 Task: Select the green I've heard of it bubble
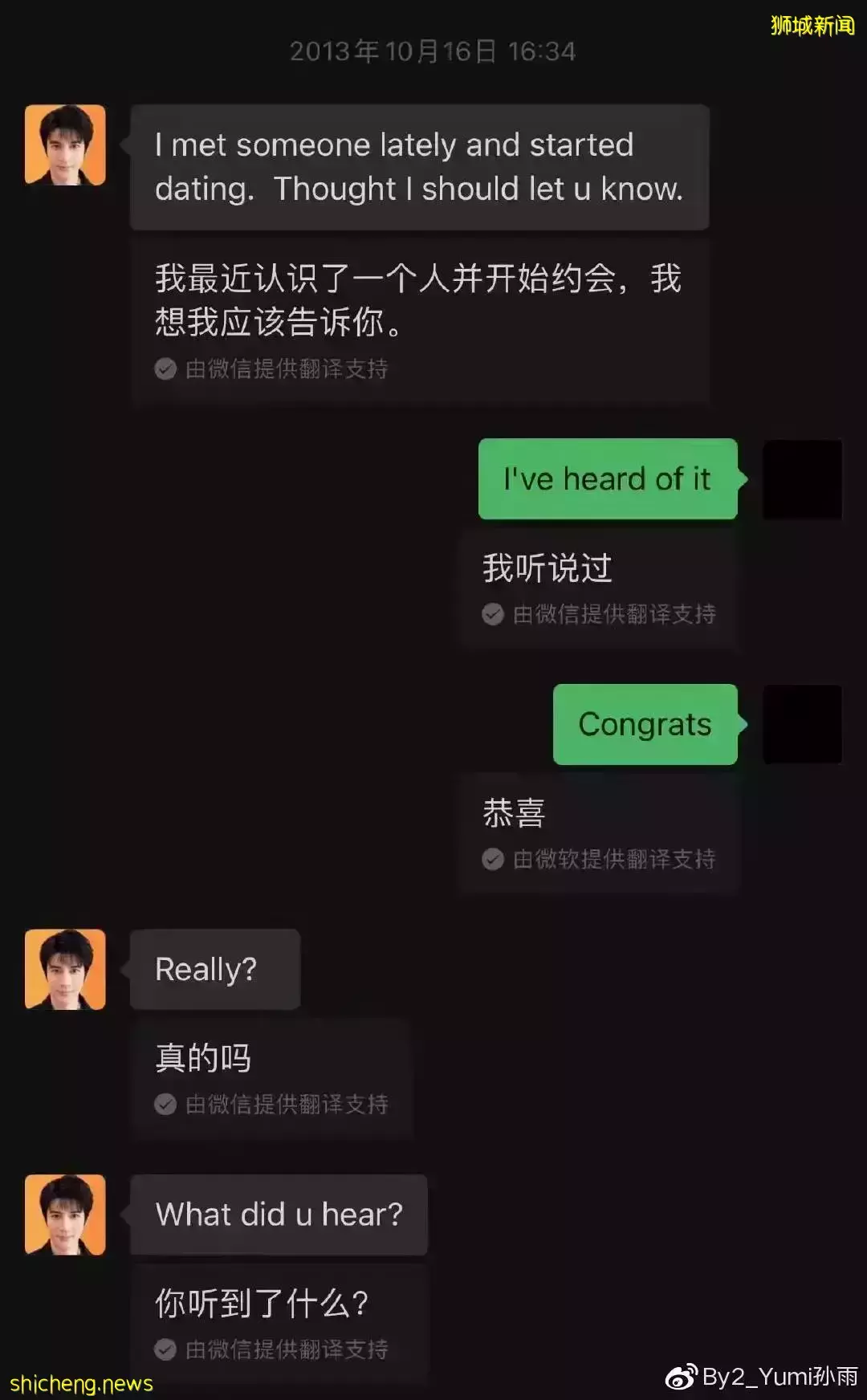[606, 479]
